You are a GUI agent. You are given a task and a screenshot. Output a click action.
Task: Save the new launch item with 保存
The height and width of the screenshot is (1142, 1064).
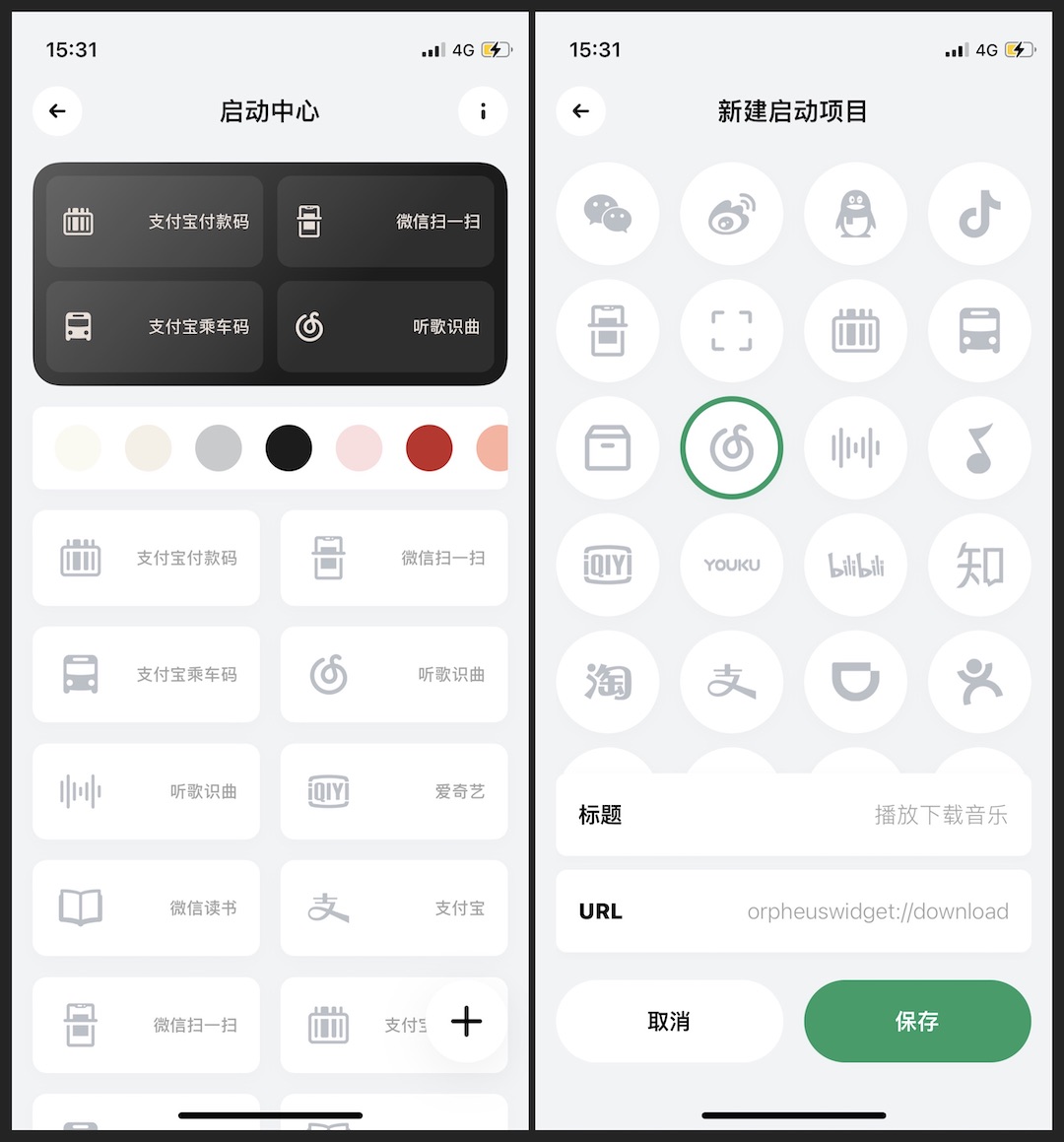(x=917, y=1022)
